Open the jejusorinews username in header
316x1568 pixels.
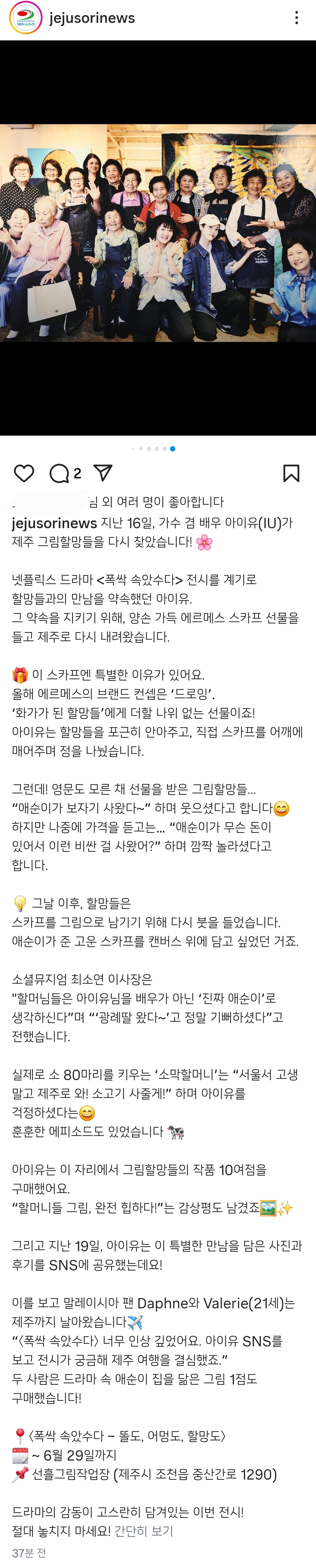pyautogui.click(x=92, y=18)
